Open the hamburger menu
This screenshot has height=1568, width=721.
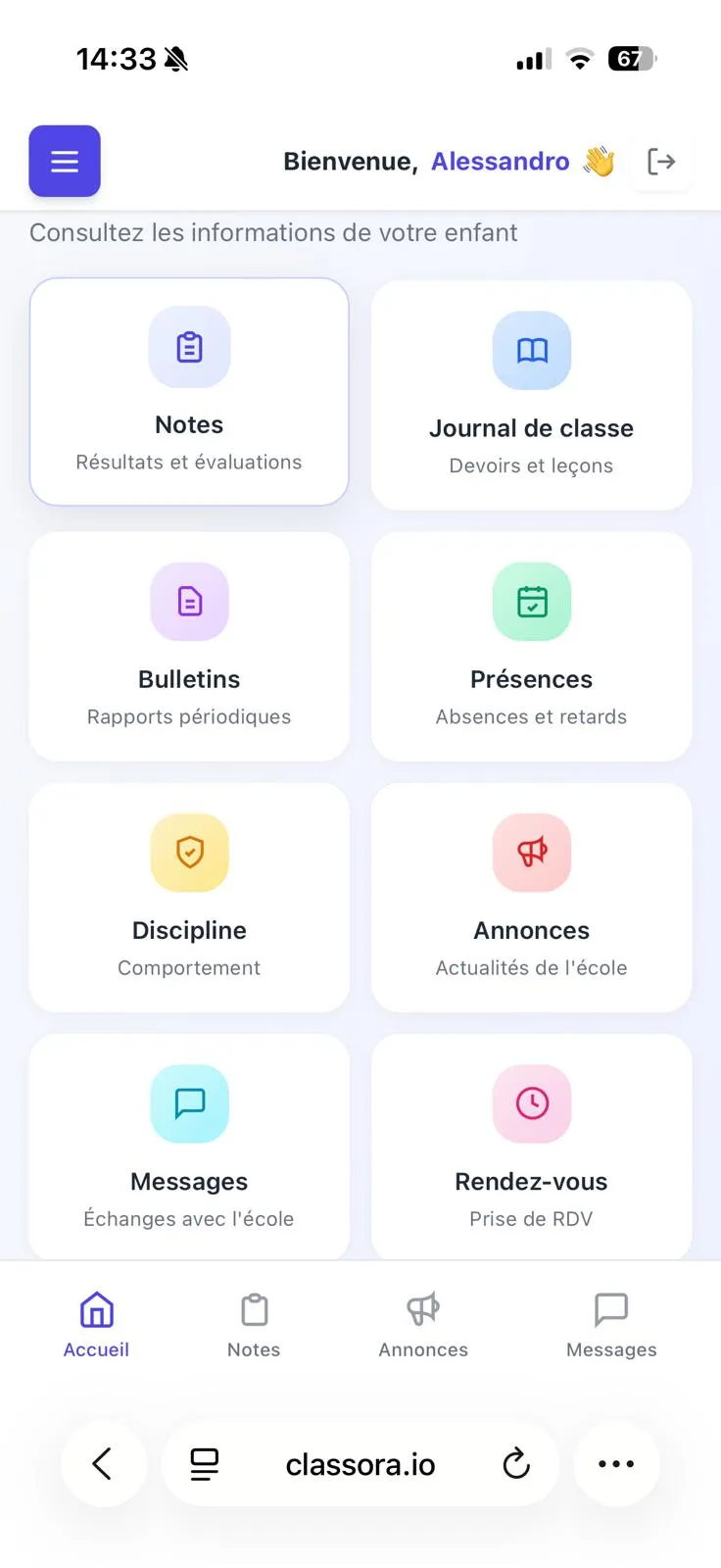[65, 161]
